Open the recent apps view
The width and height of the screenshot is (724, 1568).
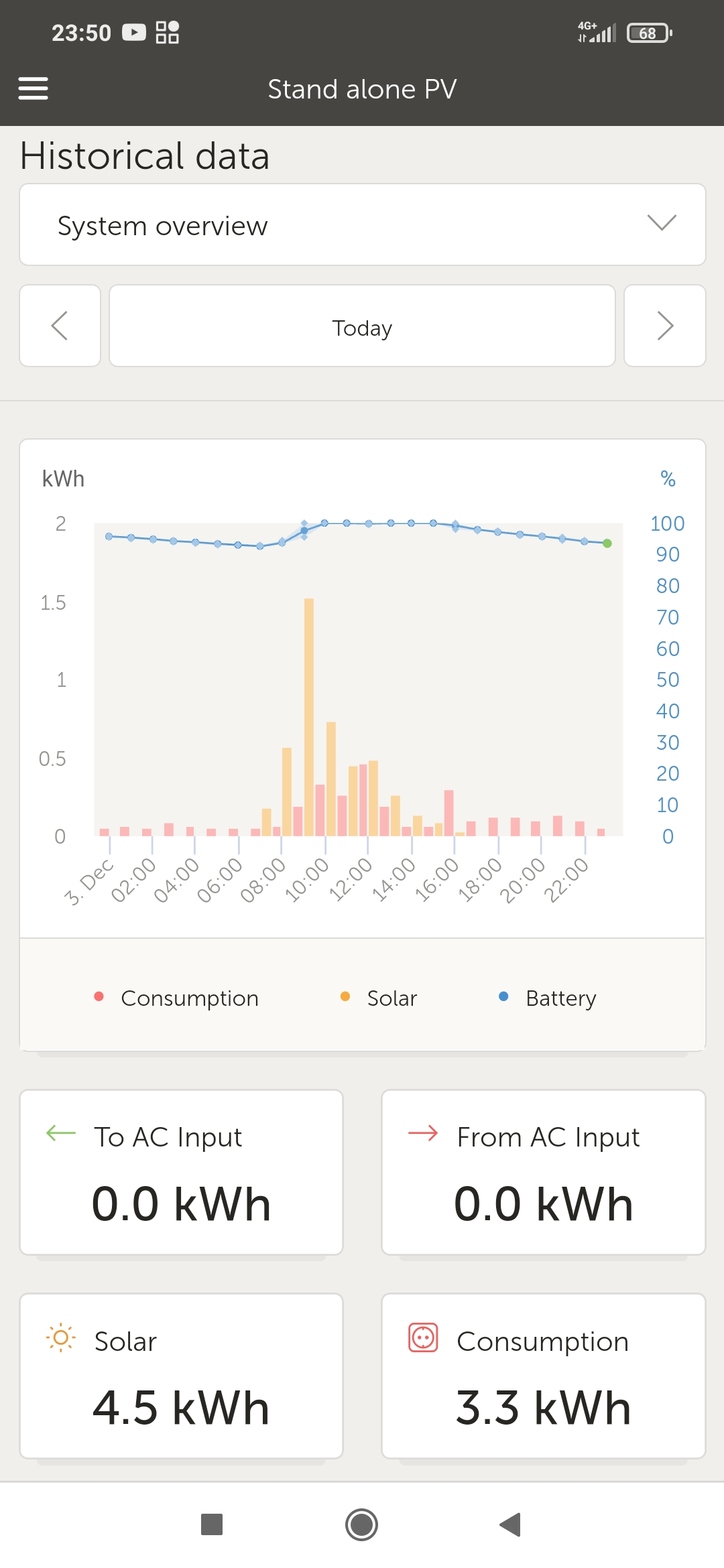(x=212, y=1524)
